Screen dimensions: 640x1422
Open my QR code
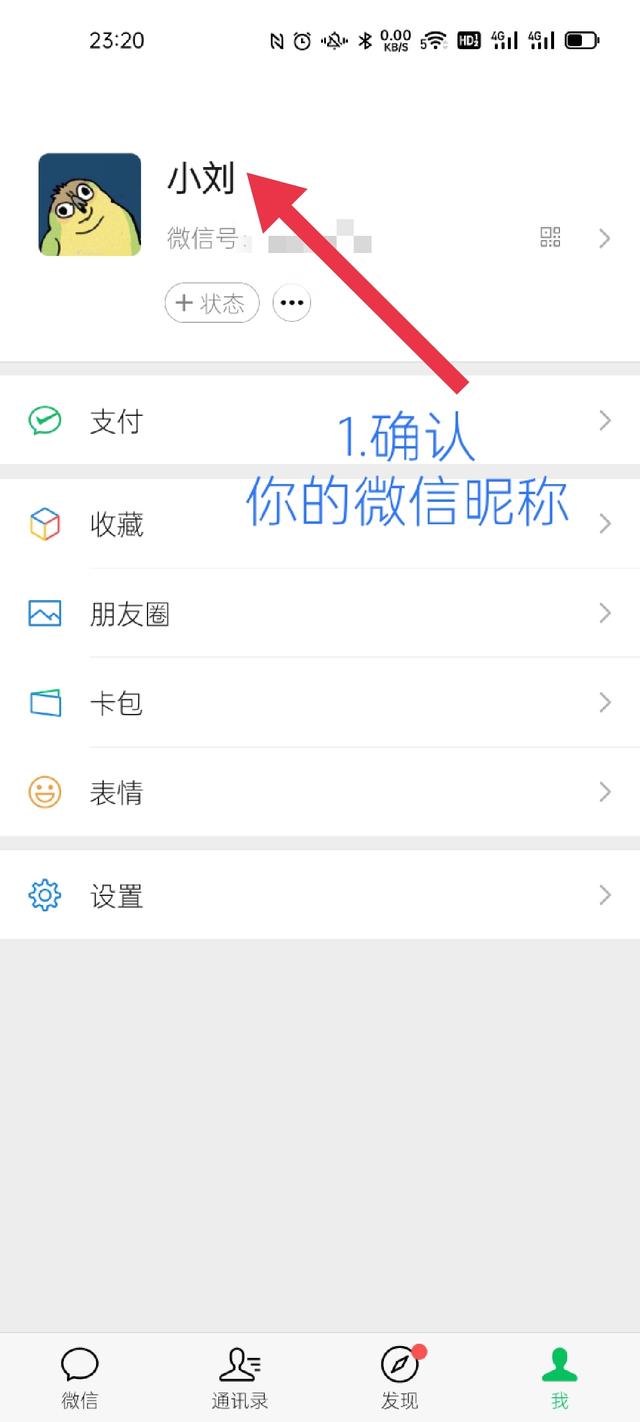click(550, 237)
